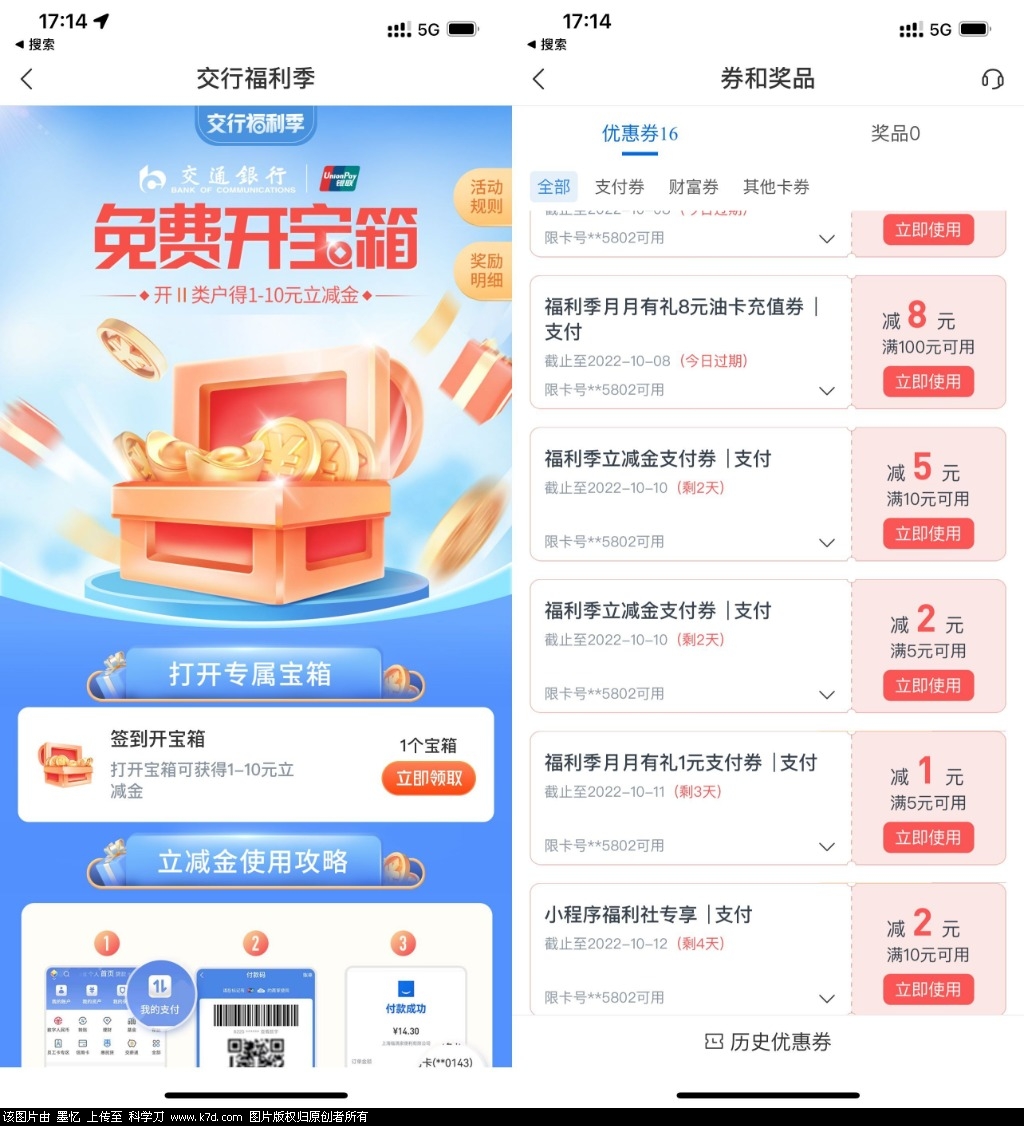Expand details of 8元油卡充值券

point(827,390)
